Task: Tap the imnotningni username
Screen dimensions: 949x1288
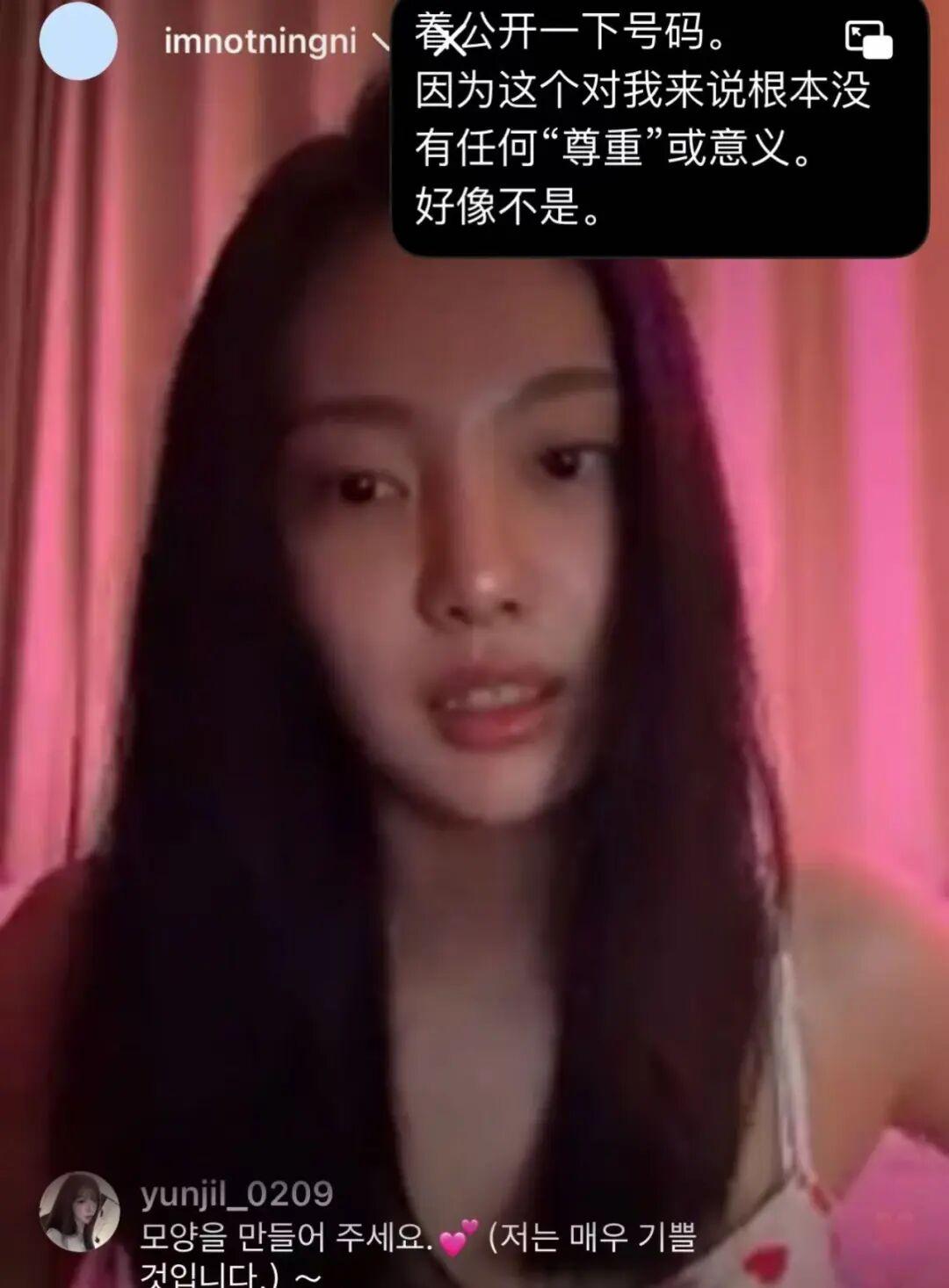Action: pos(259,41)
